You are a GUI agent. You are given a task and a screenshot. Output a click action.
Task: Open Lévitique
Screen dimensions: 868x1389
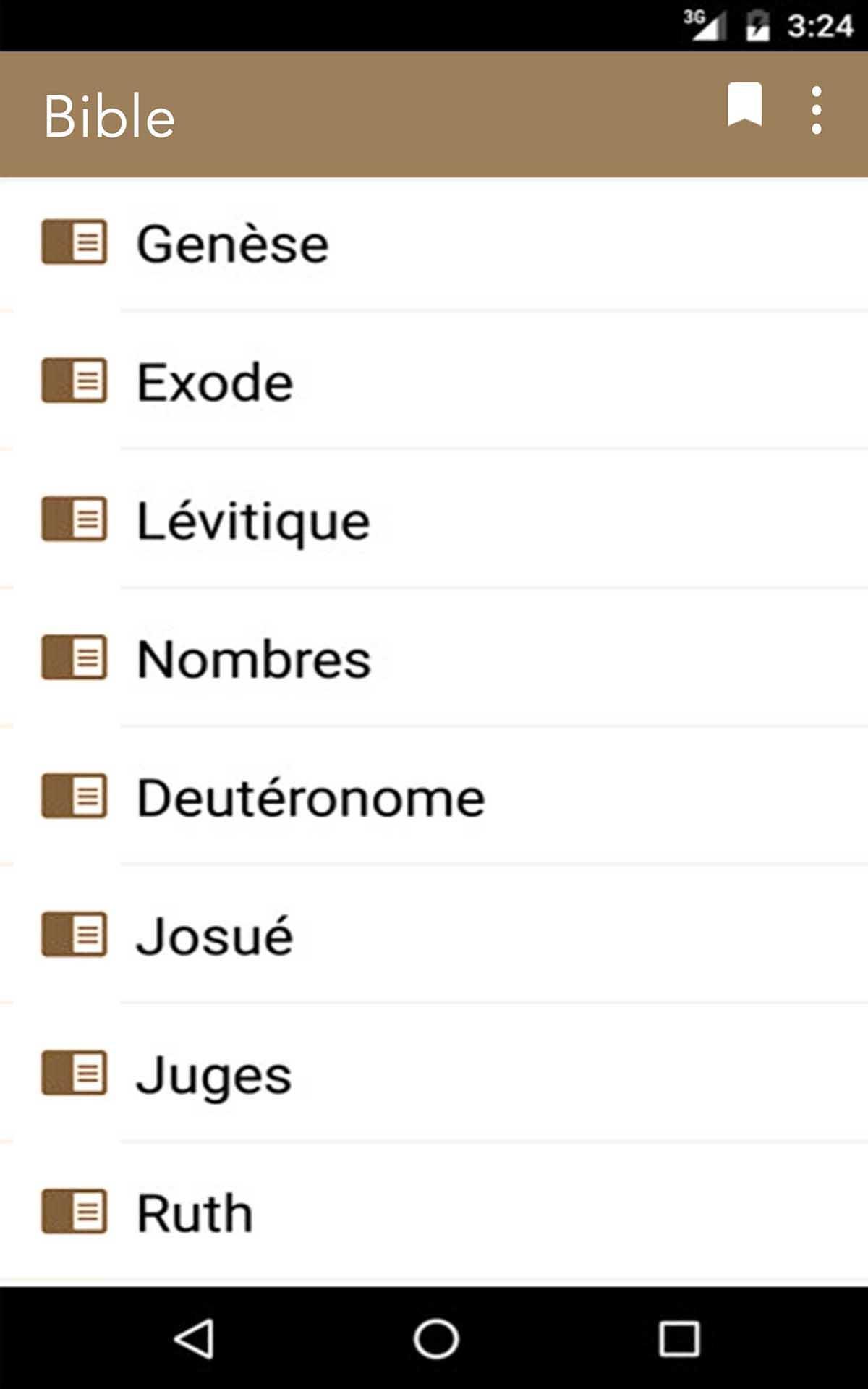click(434, 519)
